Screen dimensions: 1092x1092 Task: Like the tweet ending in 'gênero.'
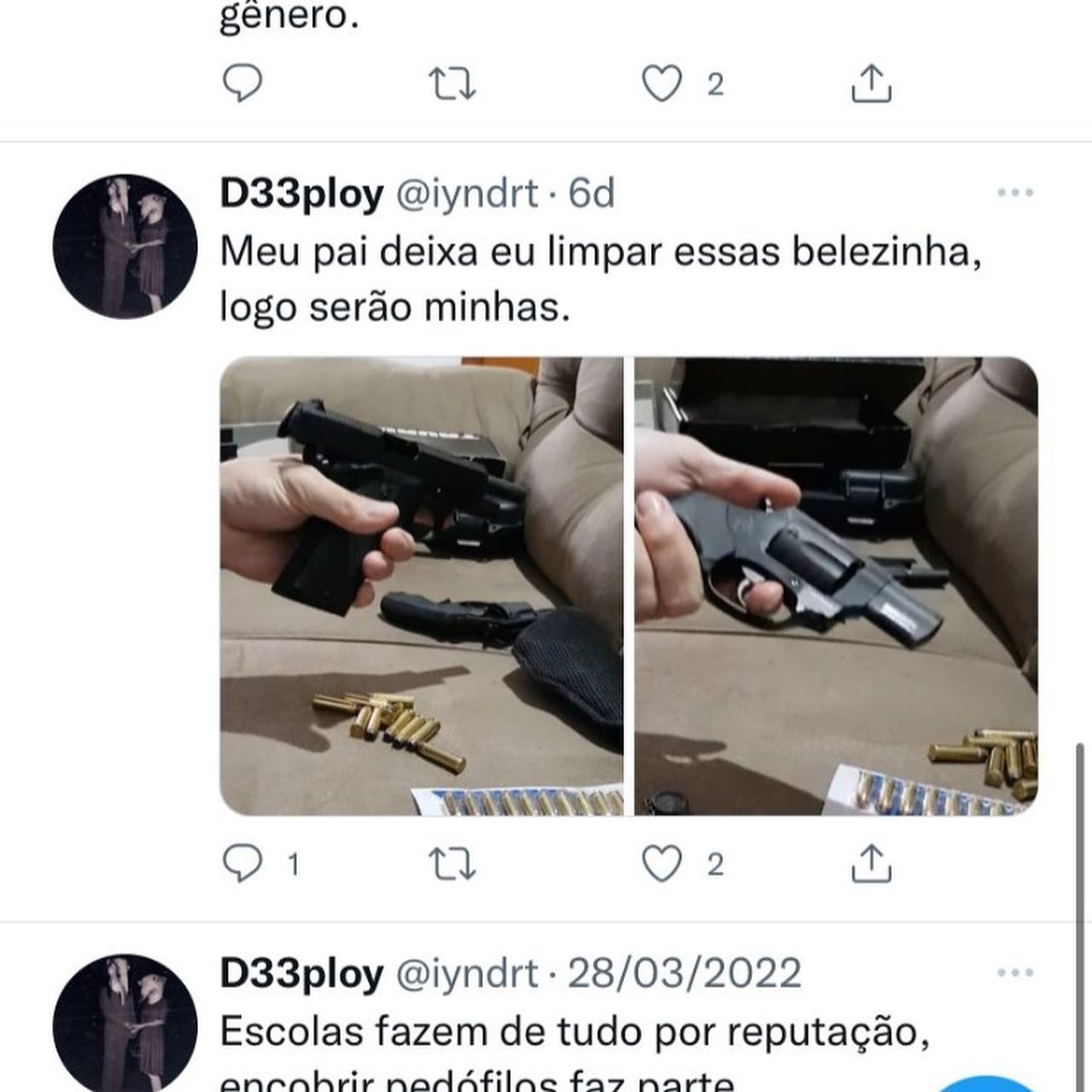tap(662, 84)
